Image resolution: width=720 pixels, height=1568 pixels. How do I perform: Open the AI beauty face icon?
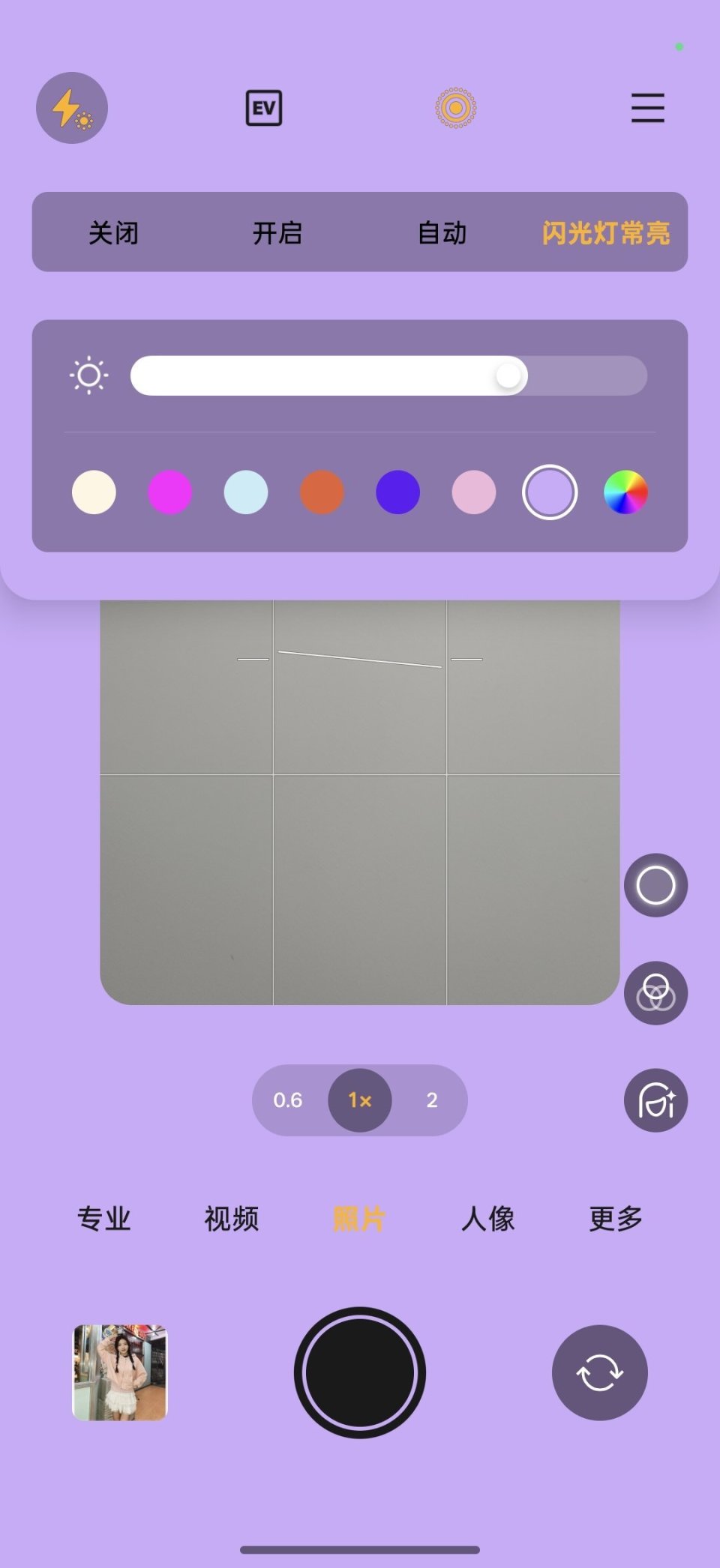(x=655, y=1100)
